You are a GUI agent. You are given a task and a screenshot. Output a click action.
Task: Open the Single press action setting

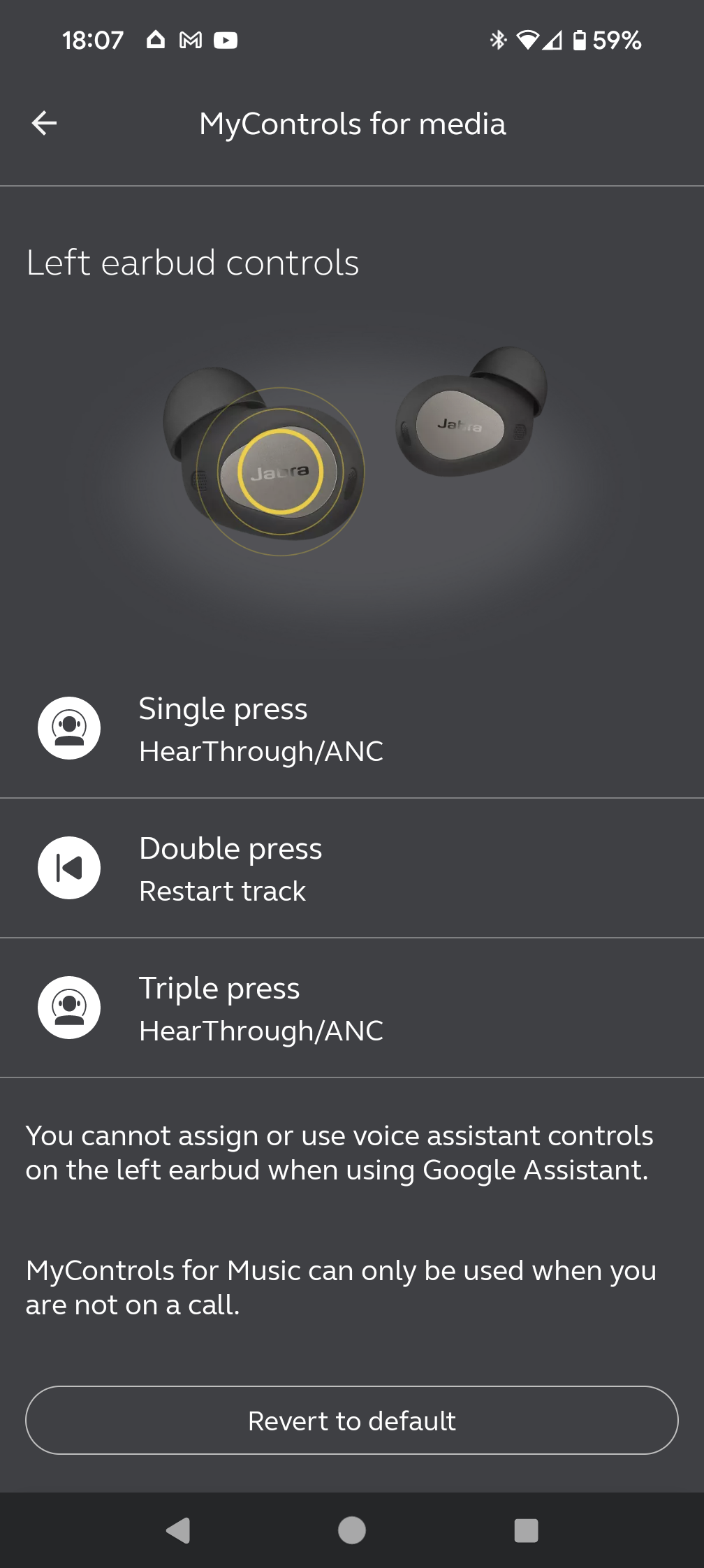click(x=351, y=729)
